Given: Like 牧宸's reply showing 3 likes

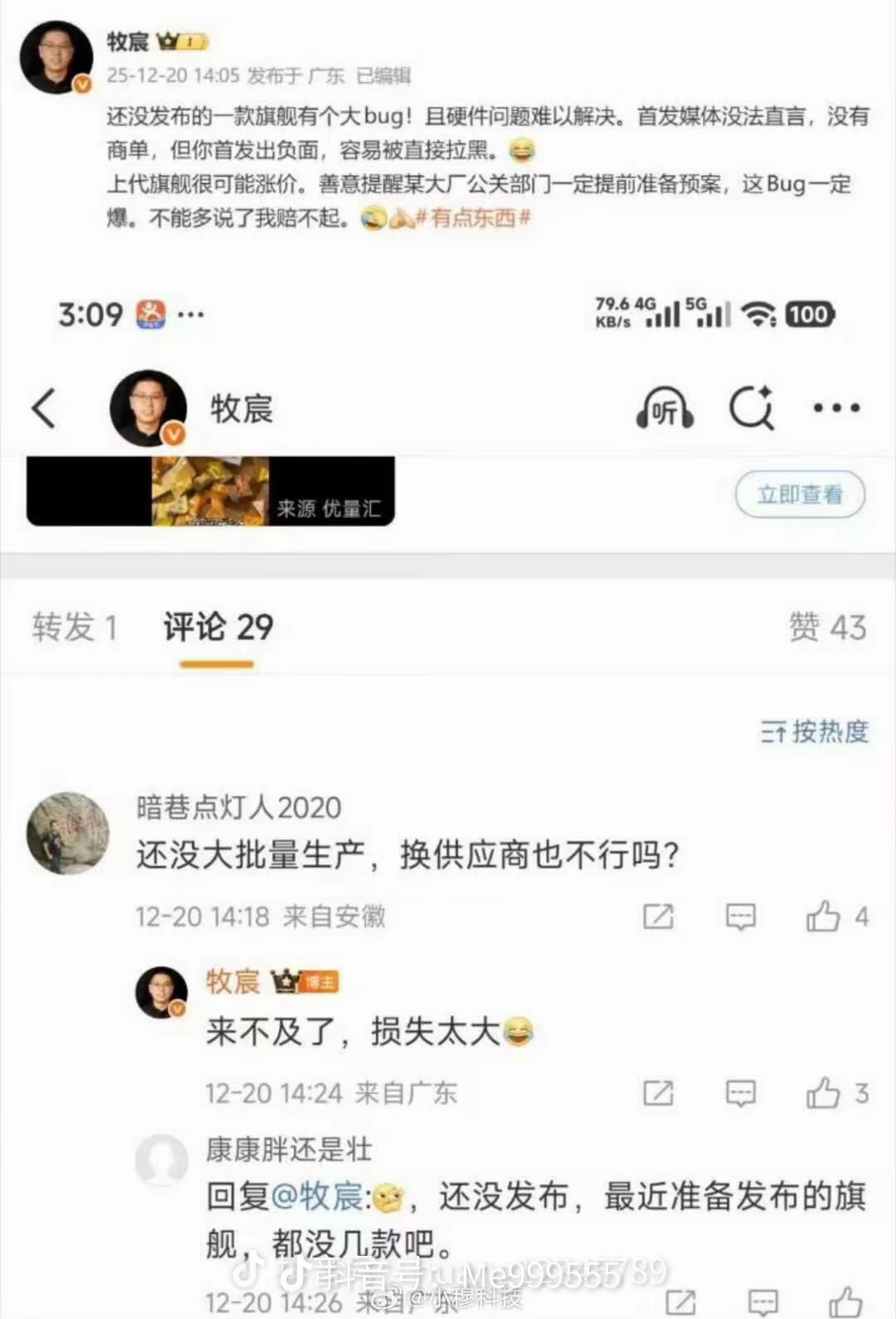Looking at the screenshot, I should coord(823,1093).
